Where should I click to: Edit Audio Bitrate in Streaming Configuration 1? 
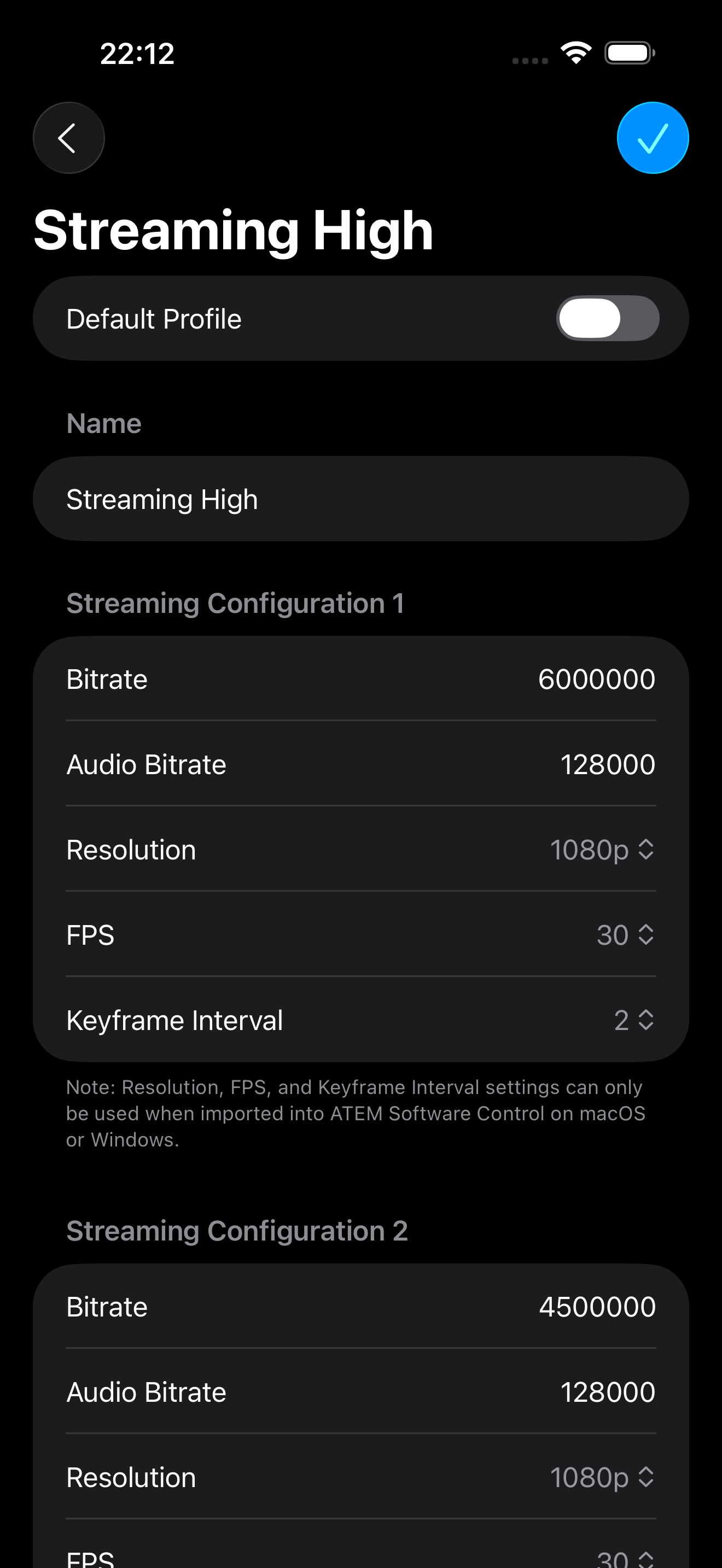[607, 764]
